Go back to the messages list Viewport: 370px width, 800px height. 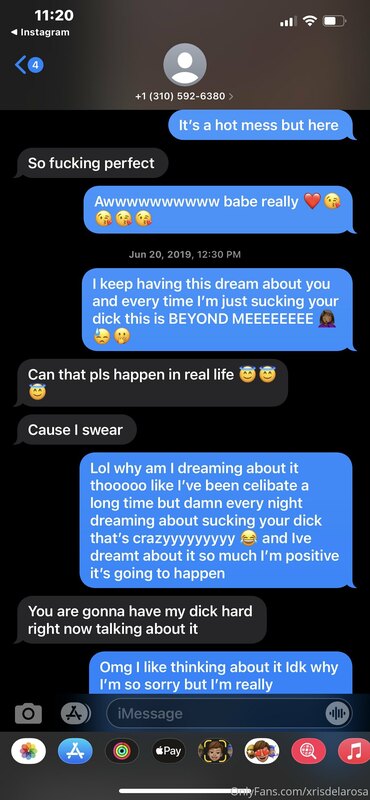[29, 65]
